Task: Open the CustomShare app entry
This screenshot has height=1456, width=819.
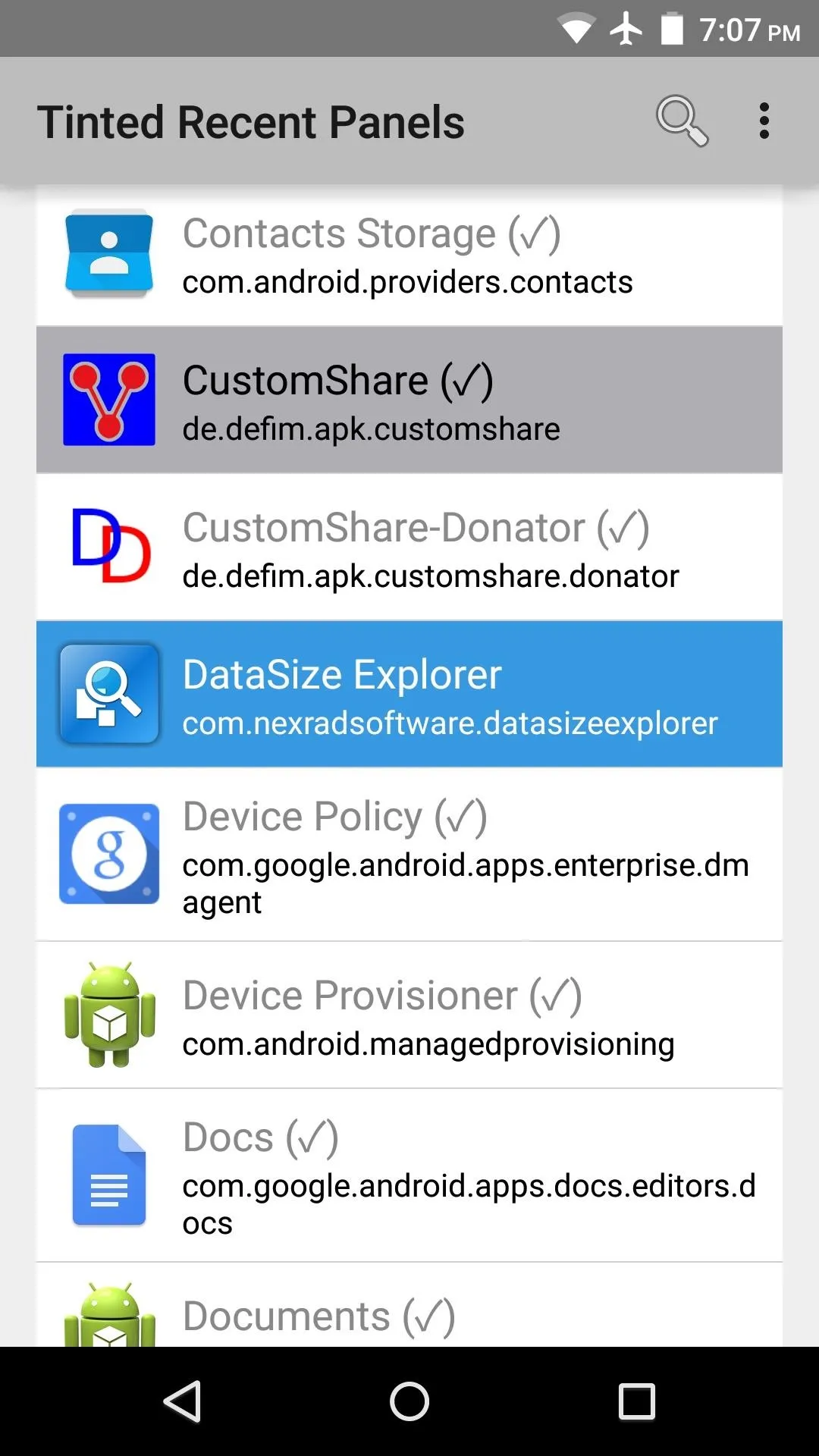Action: point(409,400)
